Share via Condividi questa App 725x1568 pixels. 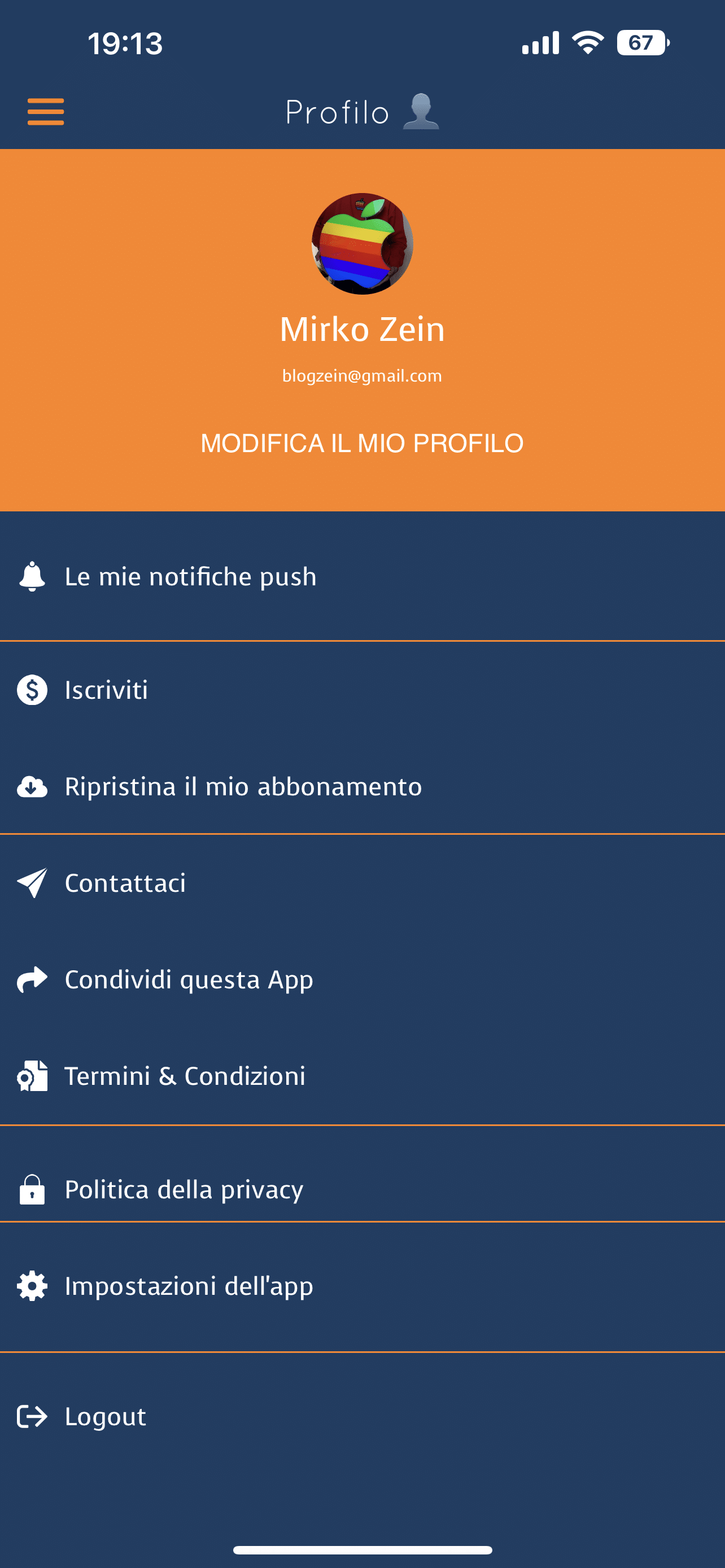point(362,979)
